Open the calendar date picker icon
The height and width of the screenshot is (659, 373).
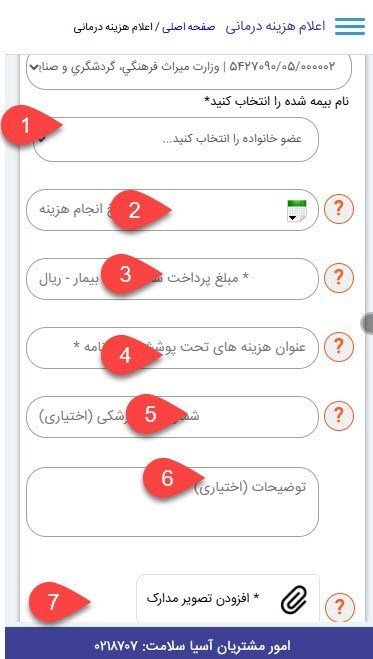coord(297,210)
